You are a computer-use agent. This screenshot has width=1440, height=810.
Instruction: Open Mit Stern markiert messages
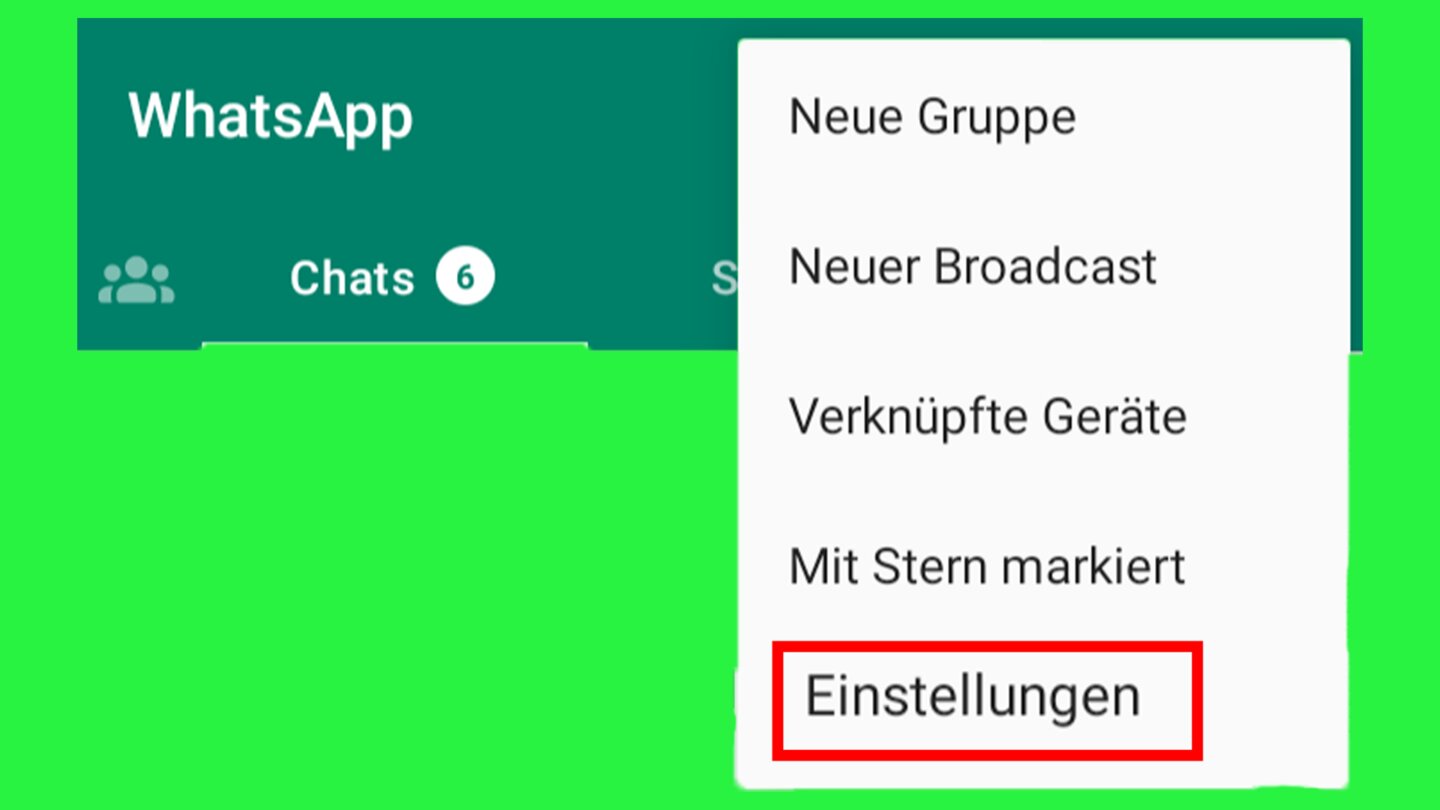[986, 567]
